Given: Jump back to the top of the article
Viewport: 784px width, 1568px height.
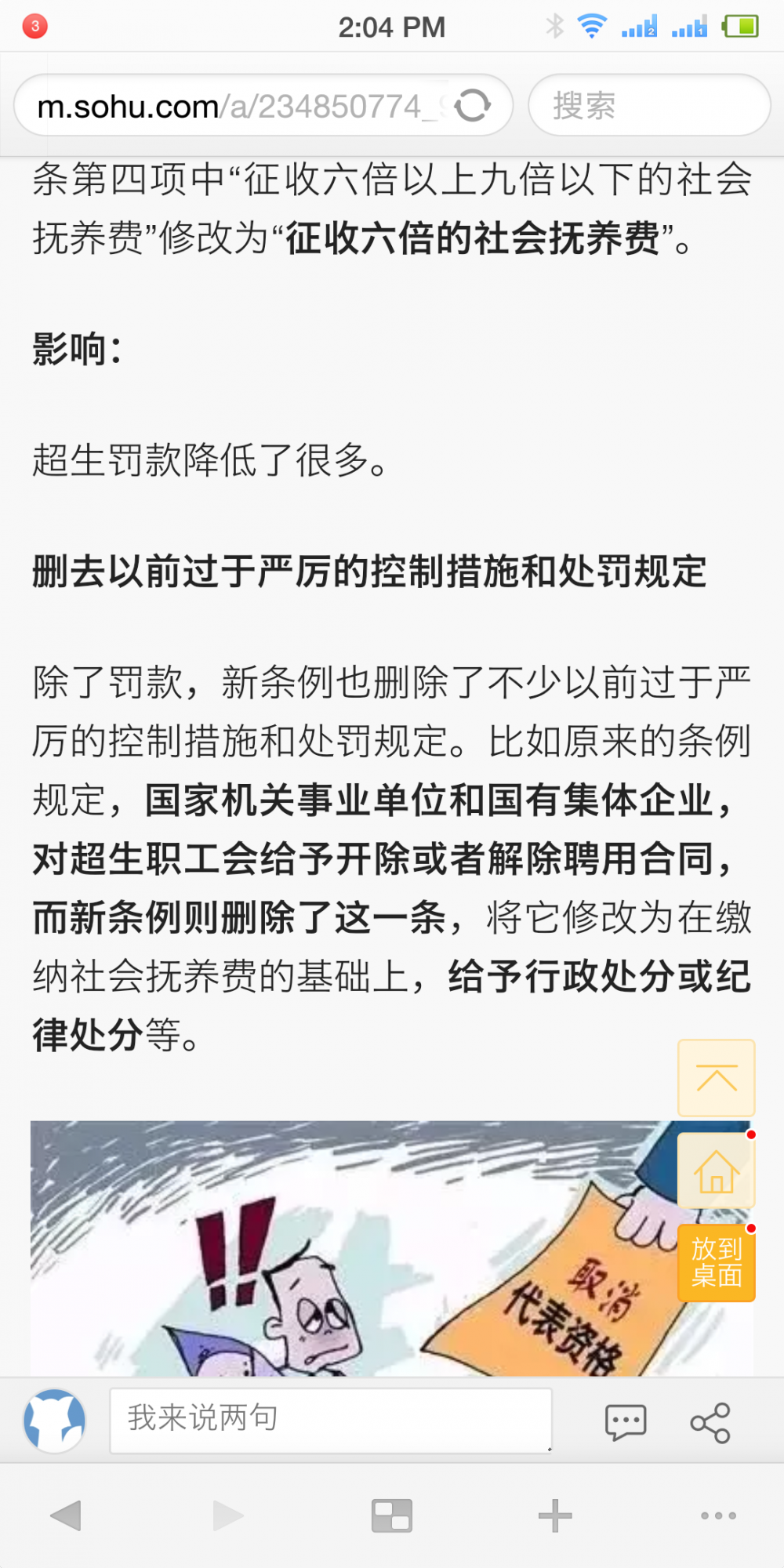Looking at the screenshot, I should pyautogui.click(x=716, y=1078).
